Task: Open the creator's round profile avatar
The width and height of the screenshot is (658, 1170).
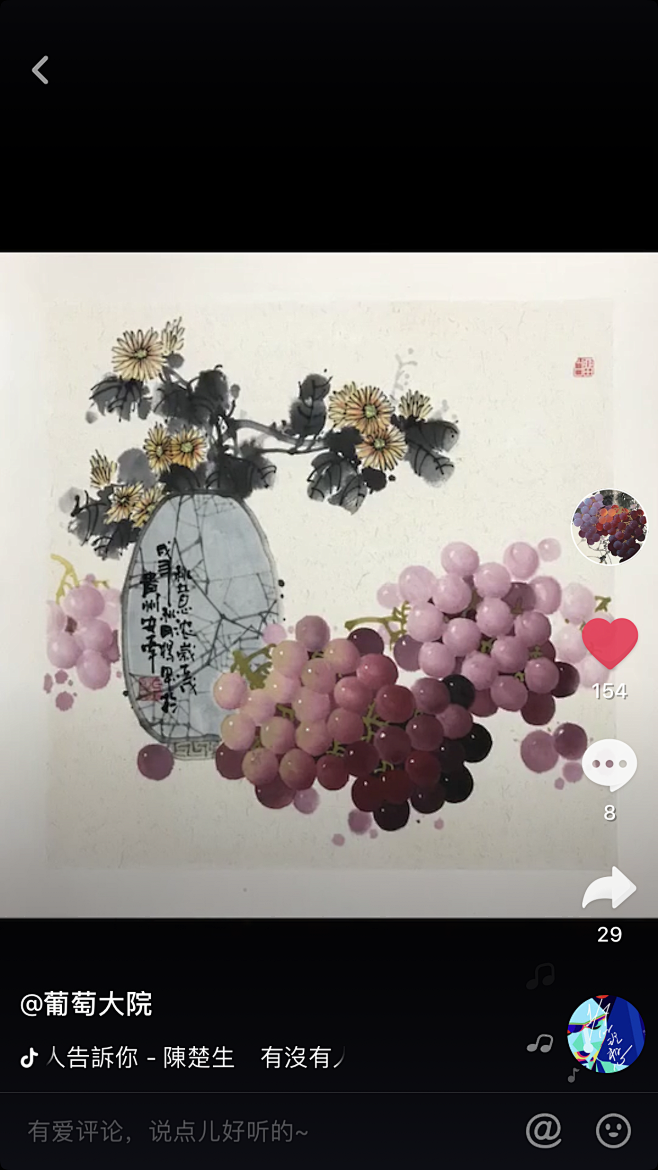Action: pyautogui.click(x=610, y=527)
